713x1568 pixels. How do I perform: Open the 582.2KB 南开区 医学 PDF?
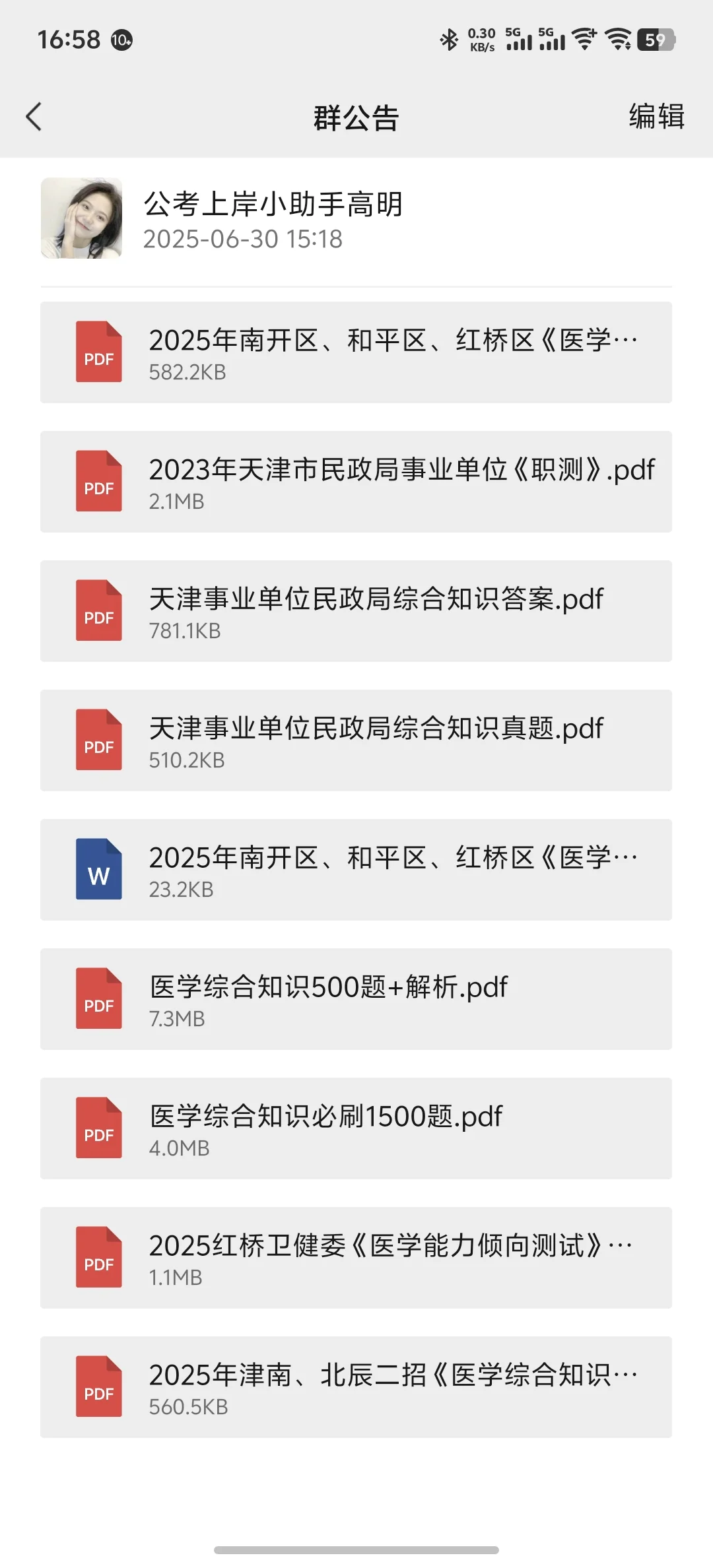[356, 352]
